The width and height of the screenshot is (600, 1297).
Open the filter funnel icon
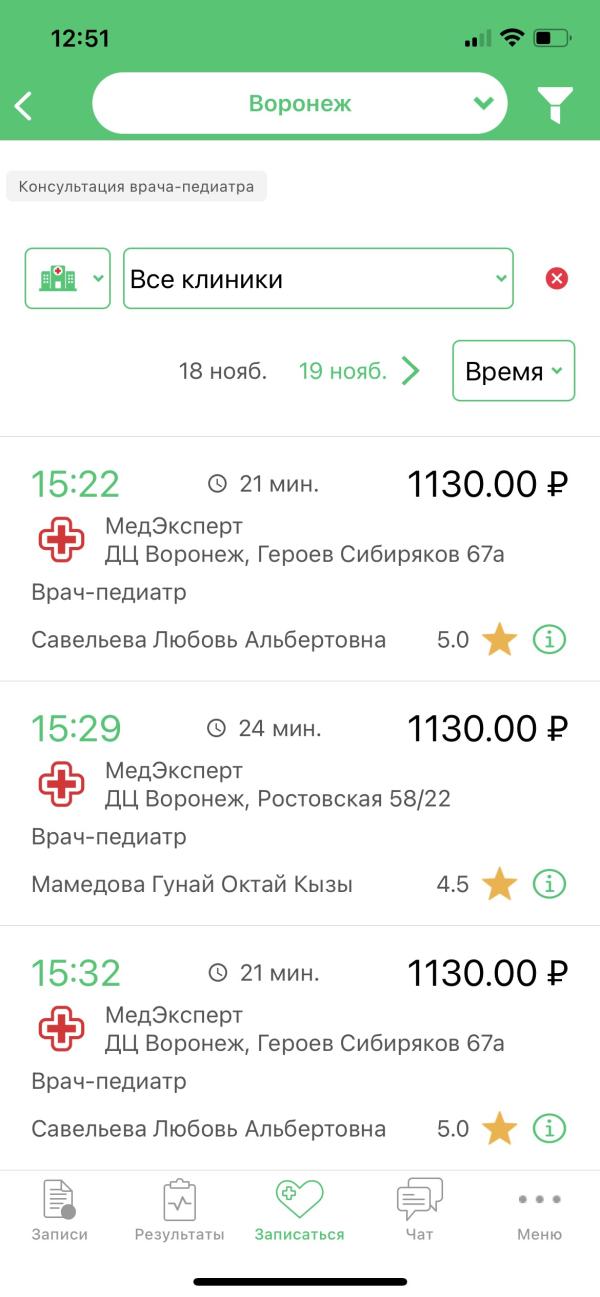click(555, 105)
